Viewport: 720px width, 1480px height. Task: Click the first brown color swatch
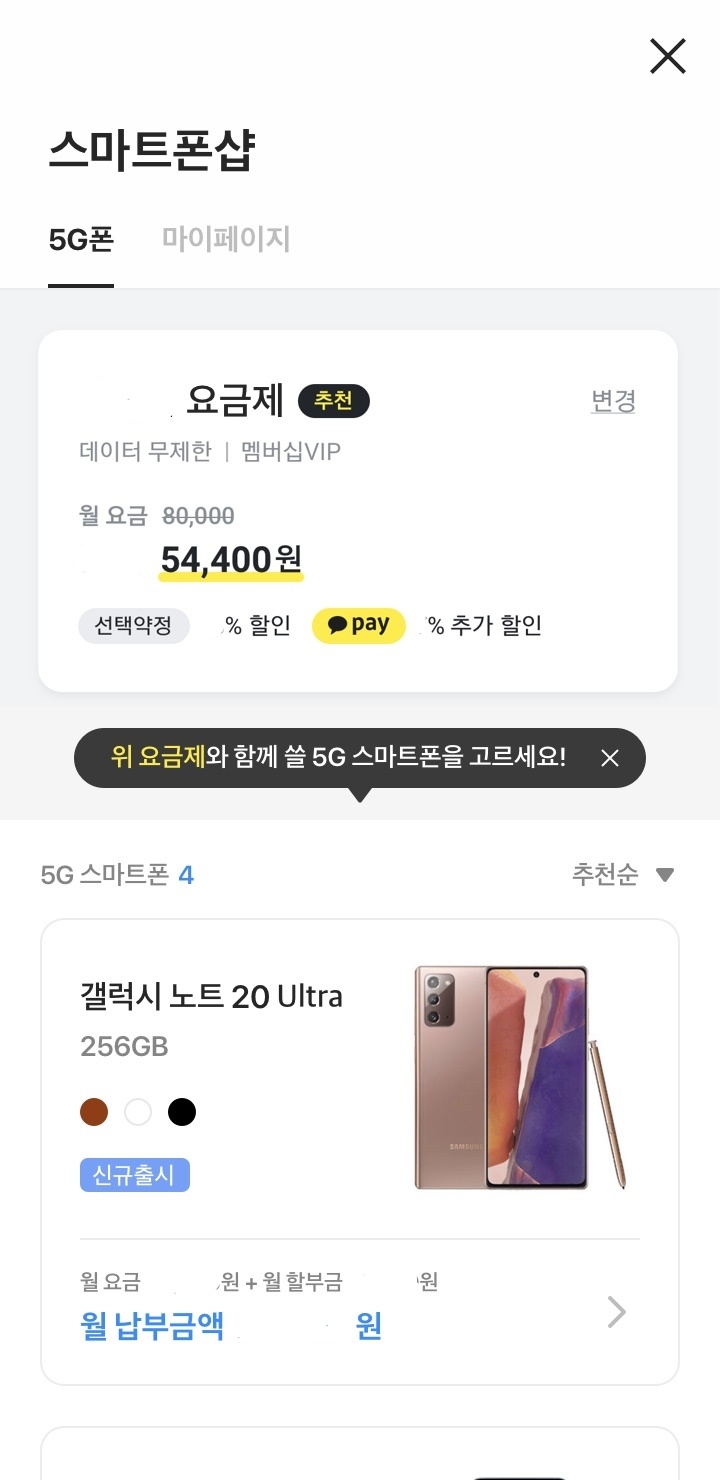pyautogui.click(x=93, y=1111)
